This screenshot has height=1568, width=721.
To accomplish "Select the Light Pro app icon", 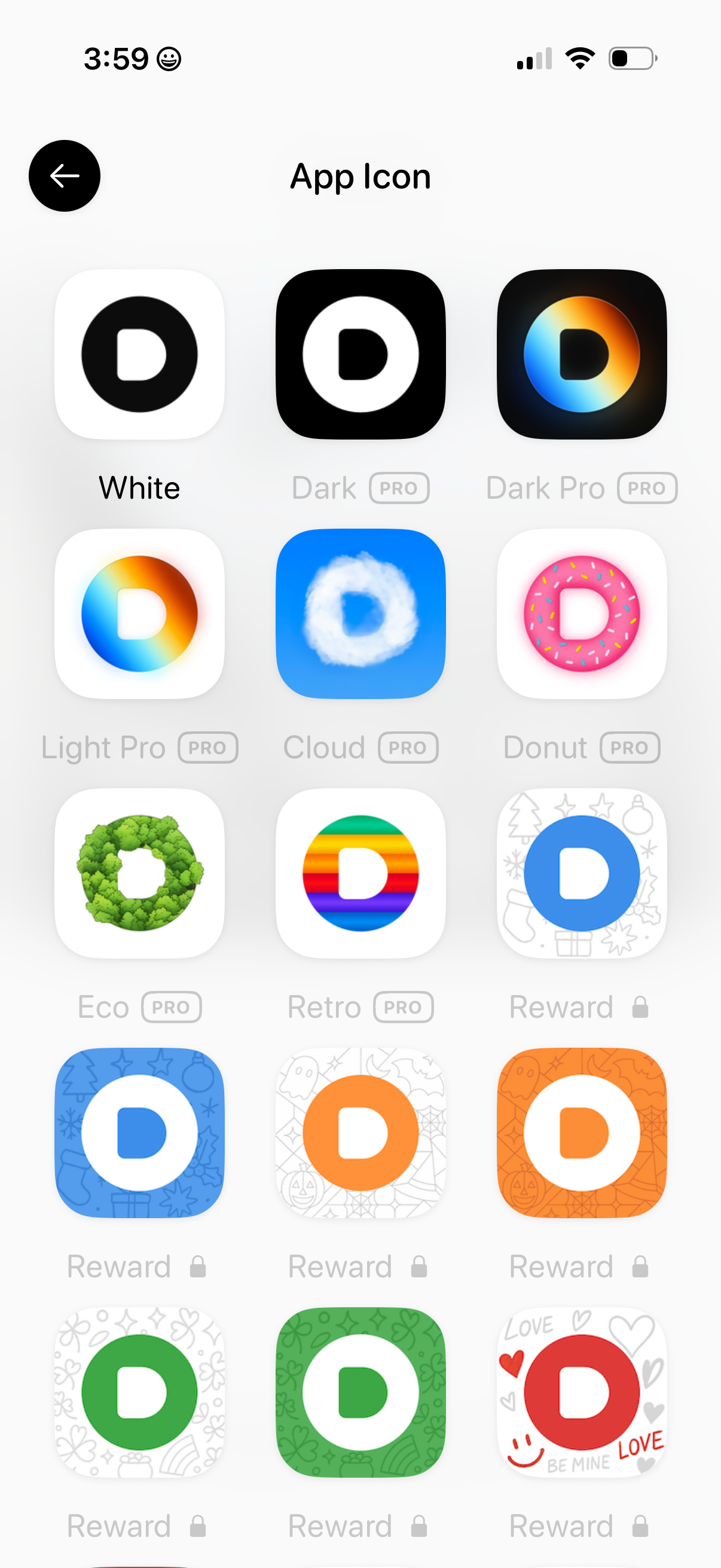I will 139,614.
